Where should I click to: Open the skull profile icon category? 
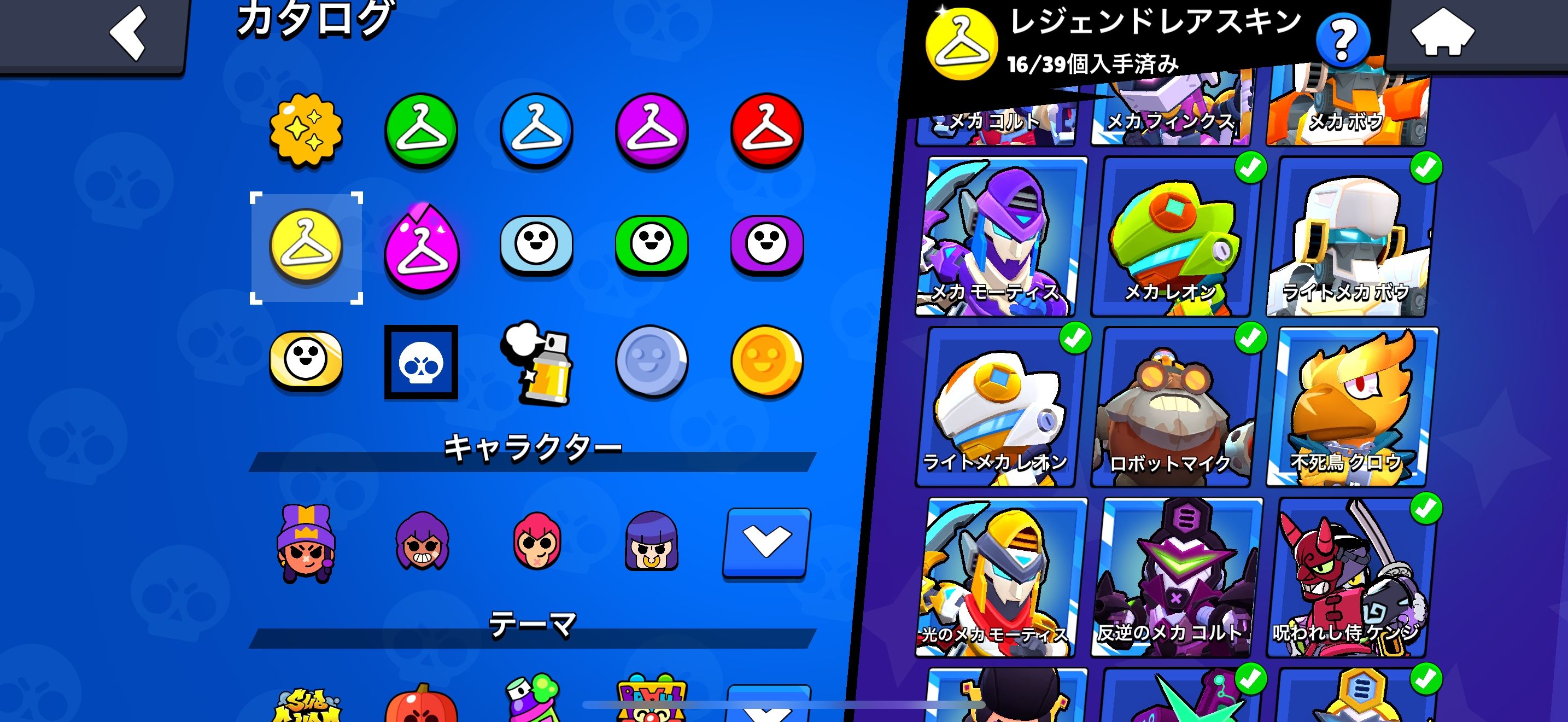click(421, 363)
